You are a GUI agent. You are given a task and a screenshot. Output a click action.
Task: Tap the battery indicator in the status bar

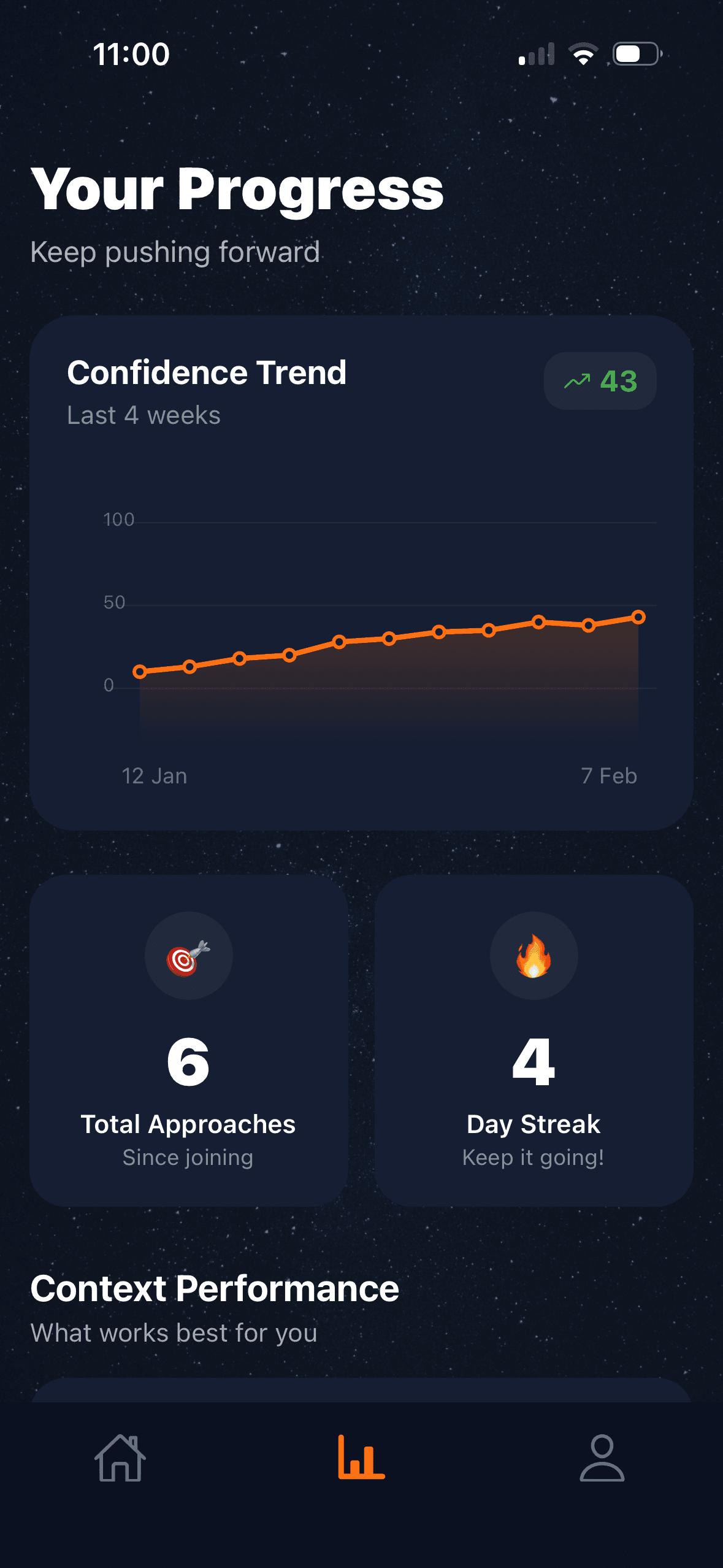(x=635, y=54)
